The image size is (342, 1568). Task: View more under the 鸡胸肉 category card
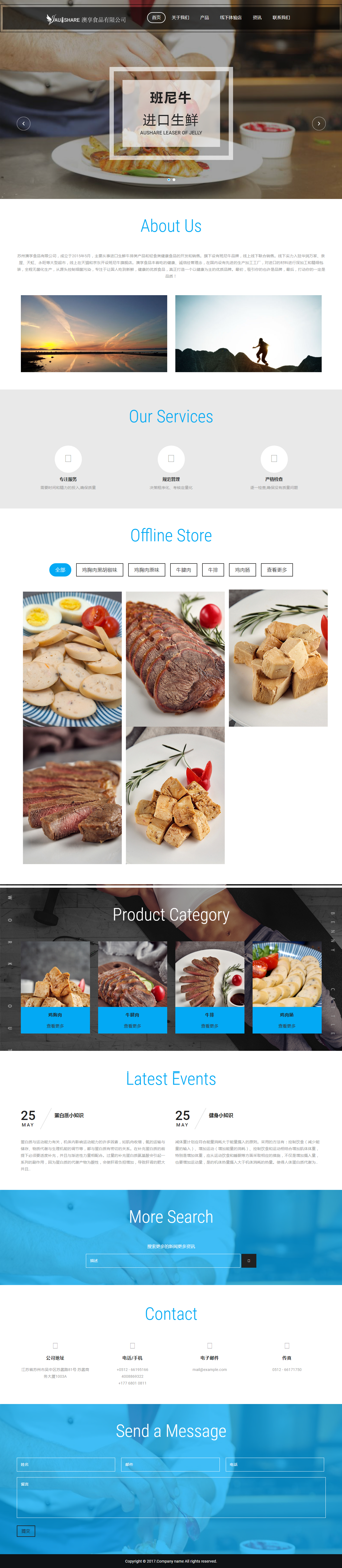55,1026
